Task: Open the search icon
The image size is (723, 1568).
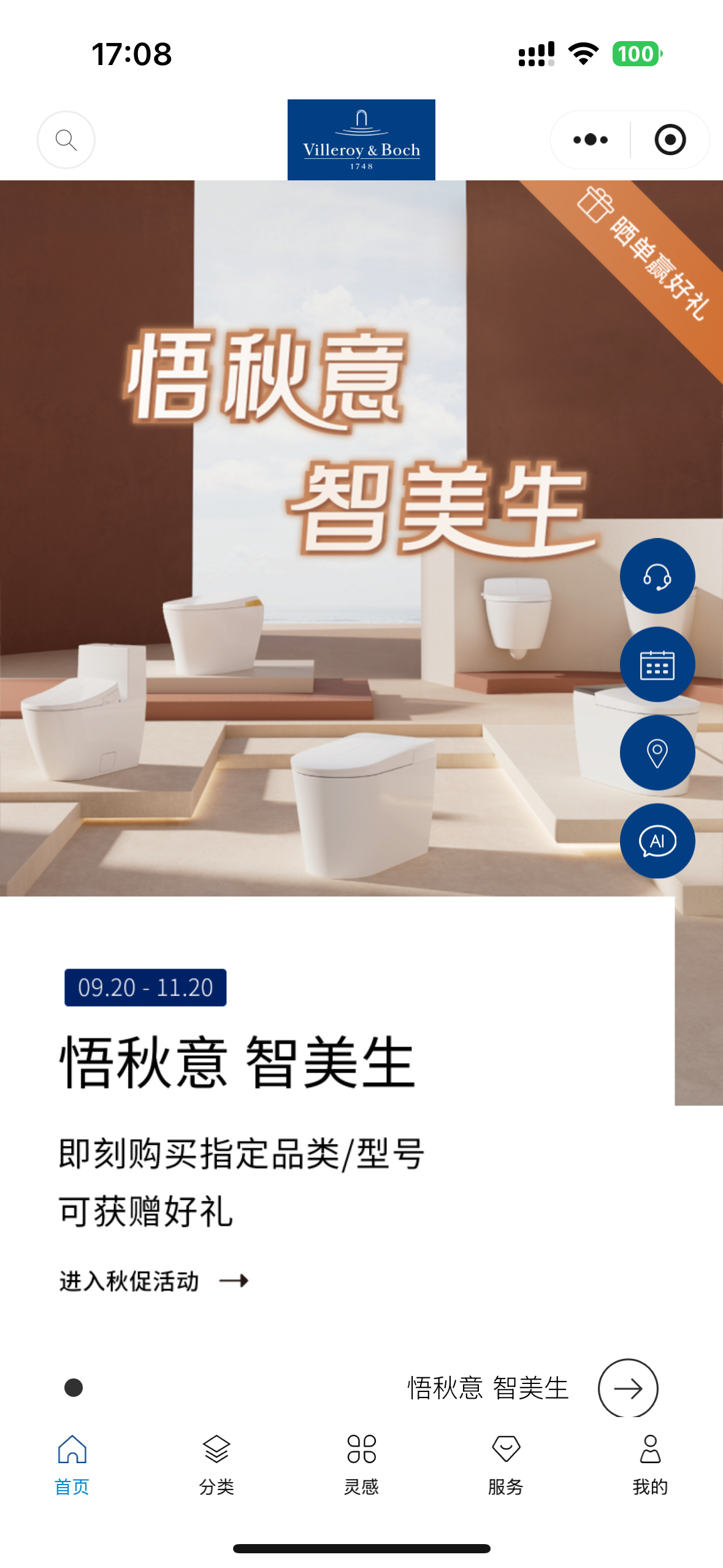Action: pos(66,140)
